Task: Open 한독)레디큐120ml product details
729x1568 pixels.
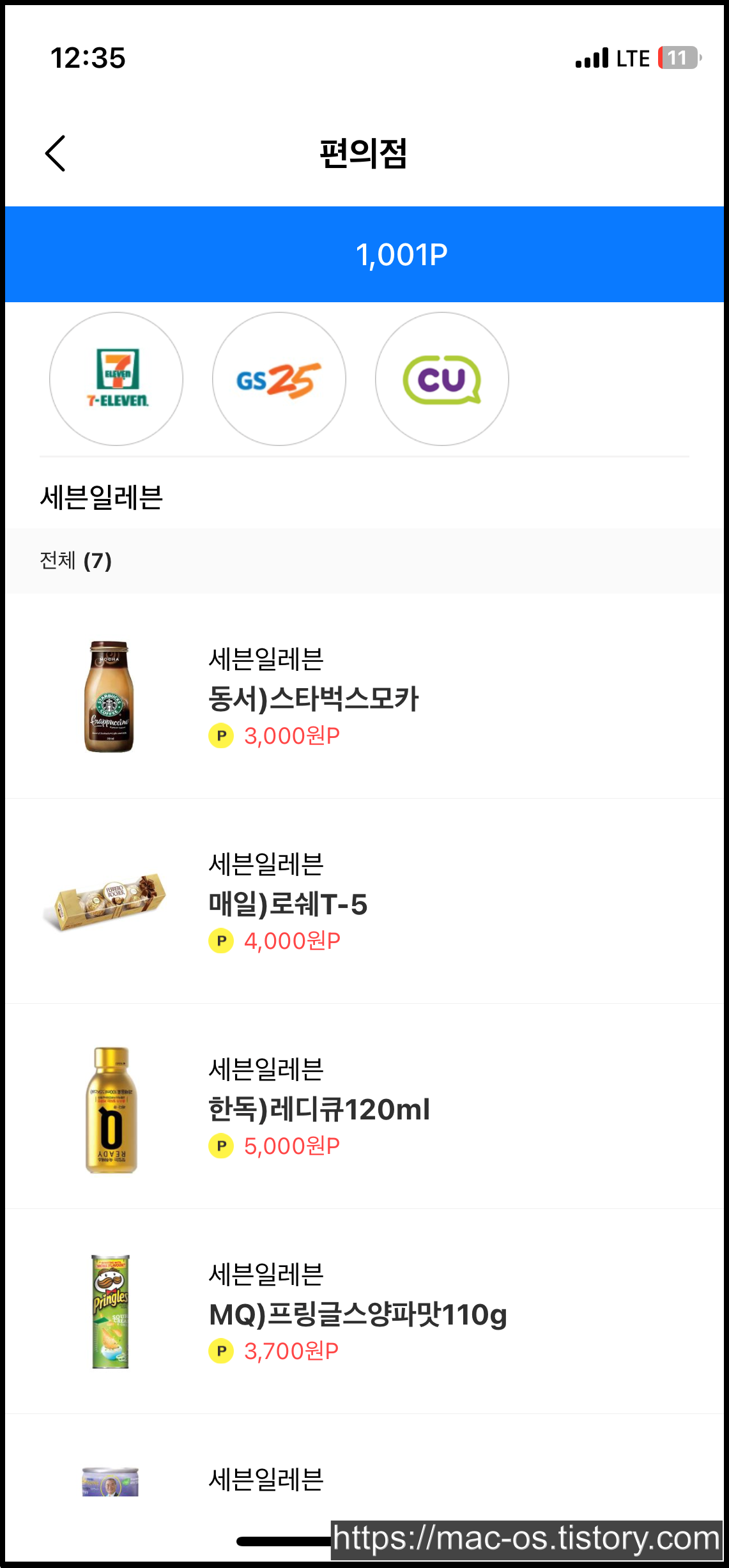Action: [319, 1109]
